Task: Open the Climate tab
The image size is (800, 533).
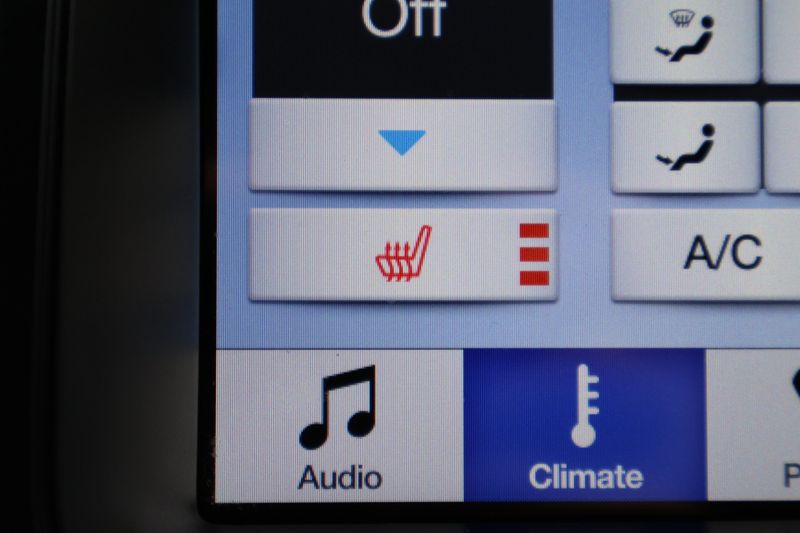Action: [x=585, y=425]
